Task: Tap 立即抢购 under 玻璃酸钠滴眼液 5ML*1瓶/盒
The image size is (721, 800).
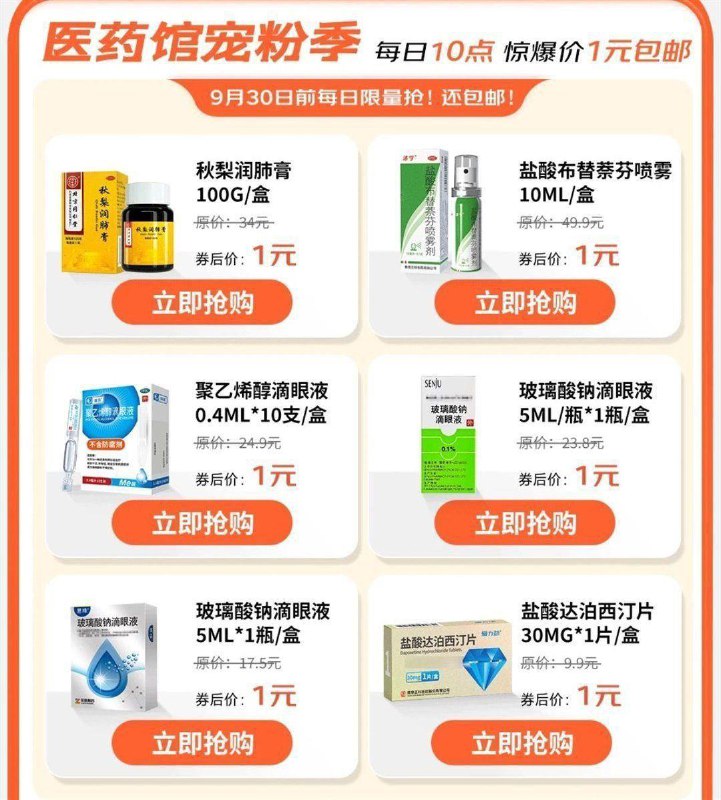Action: (202, 743)
